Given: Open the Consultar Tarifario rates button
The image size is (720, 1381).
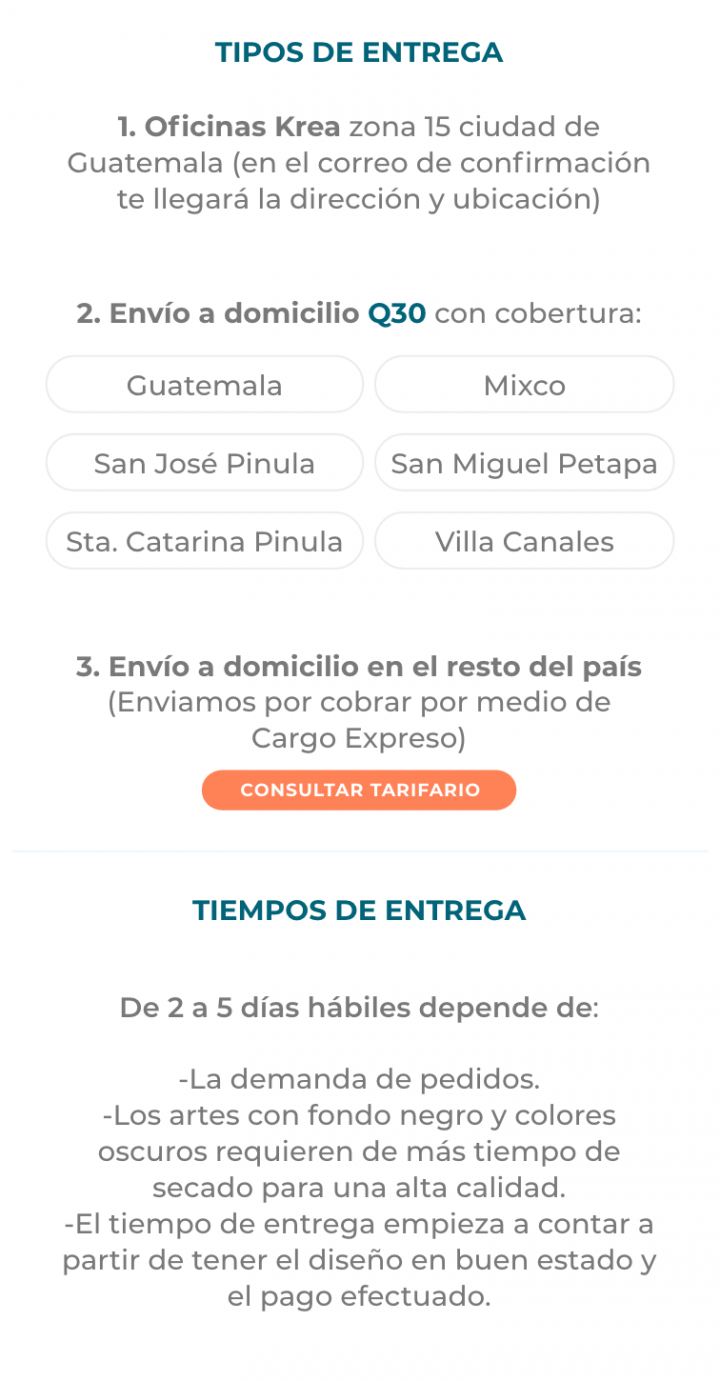Looking at the screenshot, I should (x=359, y=790).
